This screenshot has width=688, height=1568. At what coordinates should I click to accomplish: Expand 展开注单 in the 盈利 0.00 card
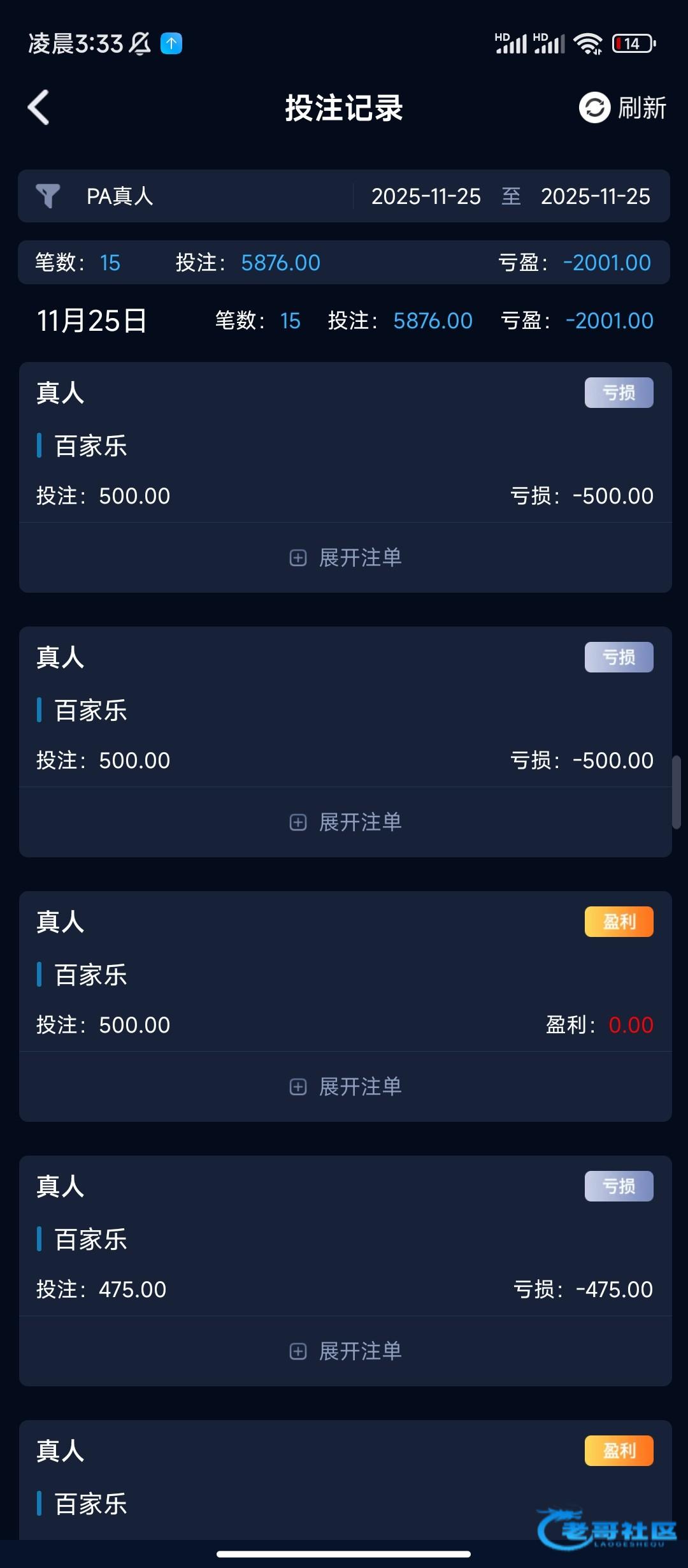[345, 1087]
